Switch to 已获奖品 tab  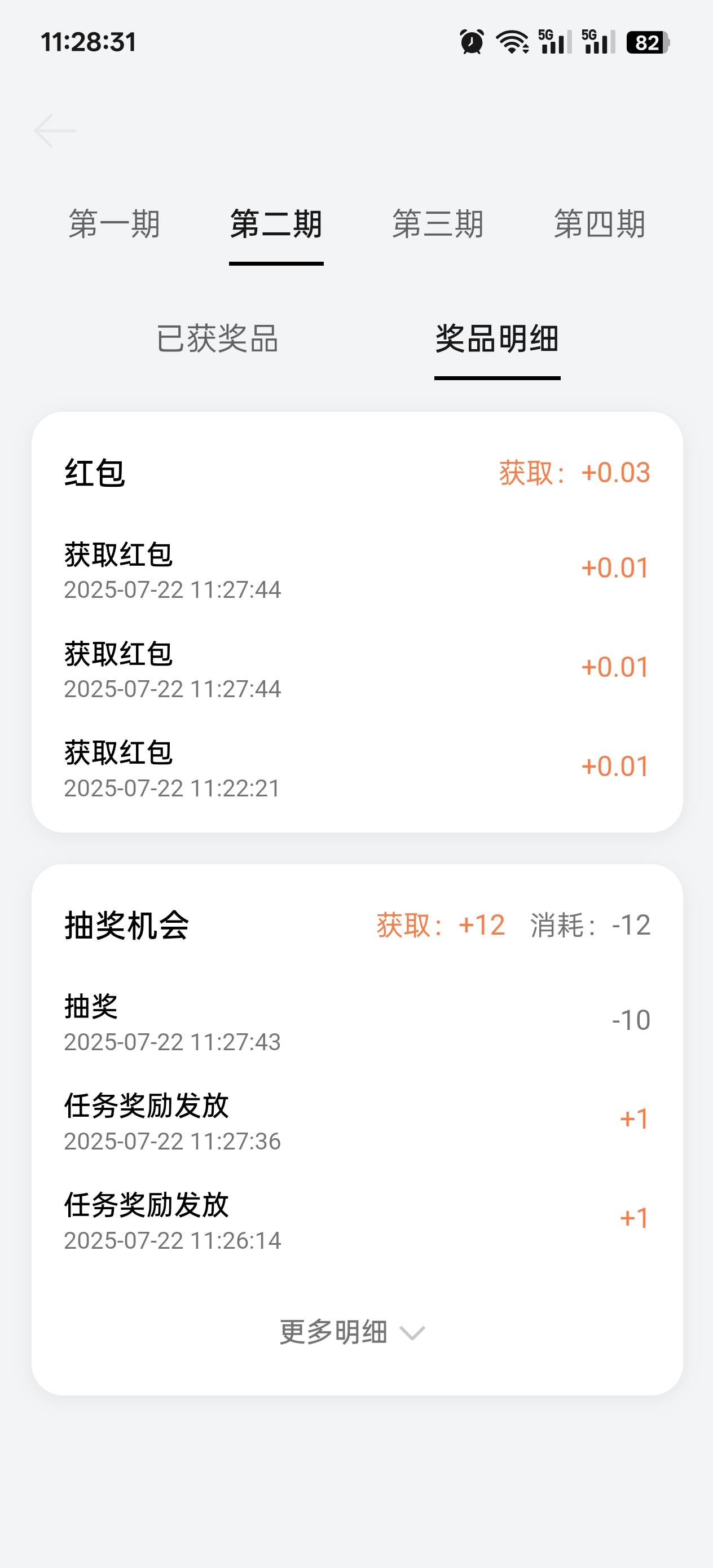click(x=218, y=338)
